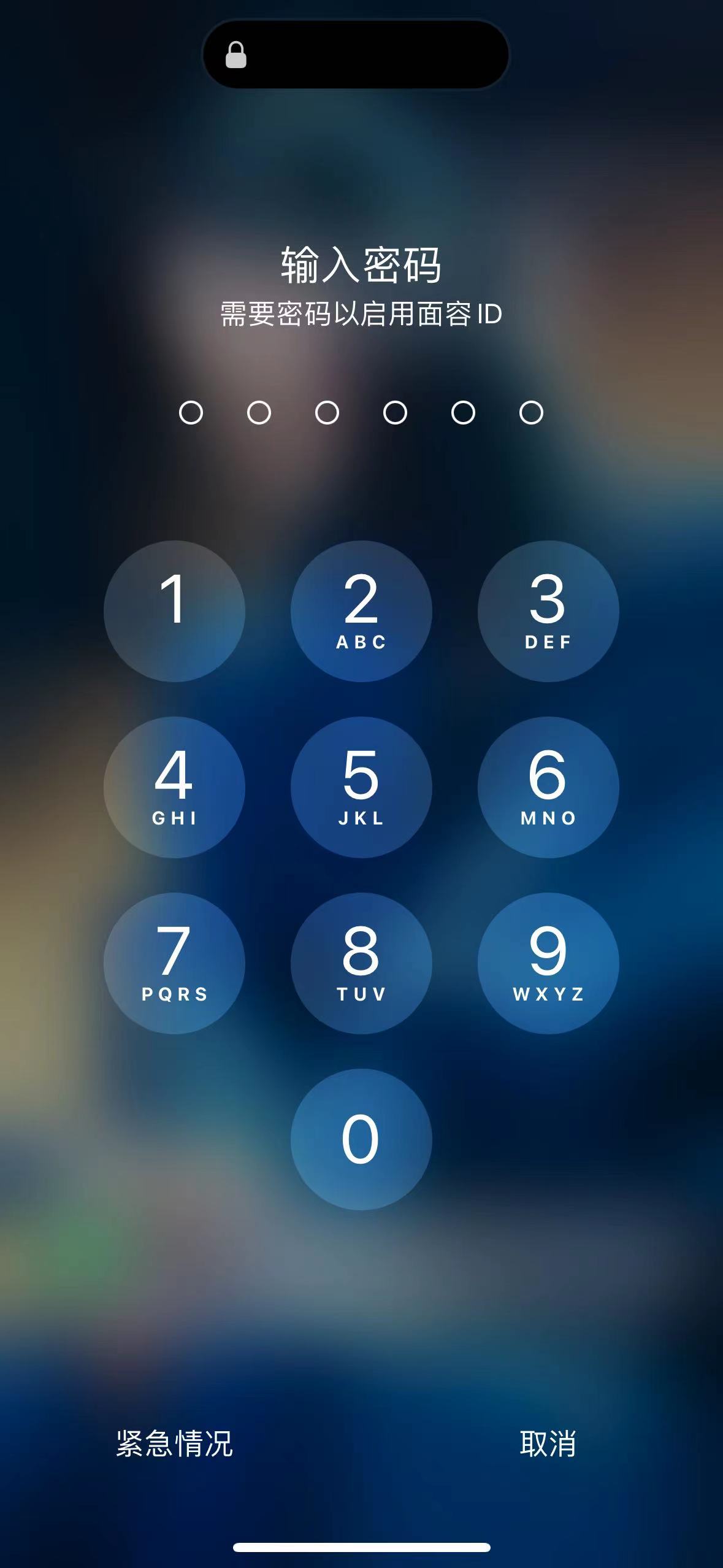Screen dimensions: 723x1568
Task: Enter digit 4 GHI
Action: click(174, 787)
